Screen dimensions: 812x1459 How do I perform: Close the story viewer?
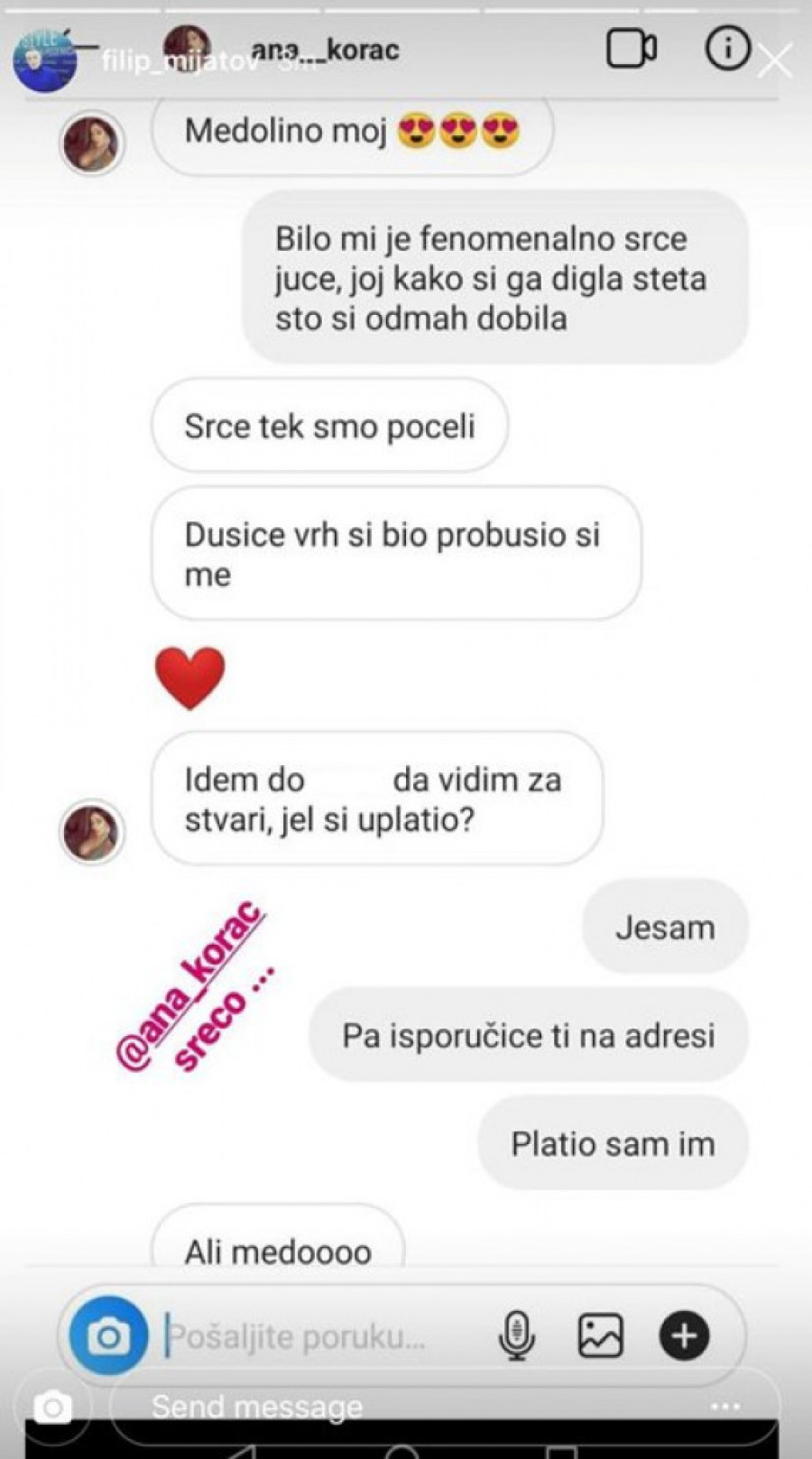(774, 61)
